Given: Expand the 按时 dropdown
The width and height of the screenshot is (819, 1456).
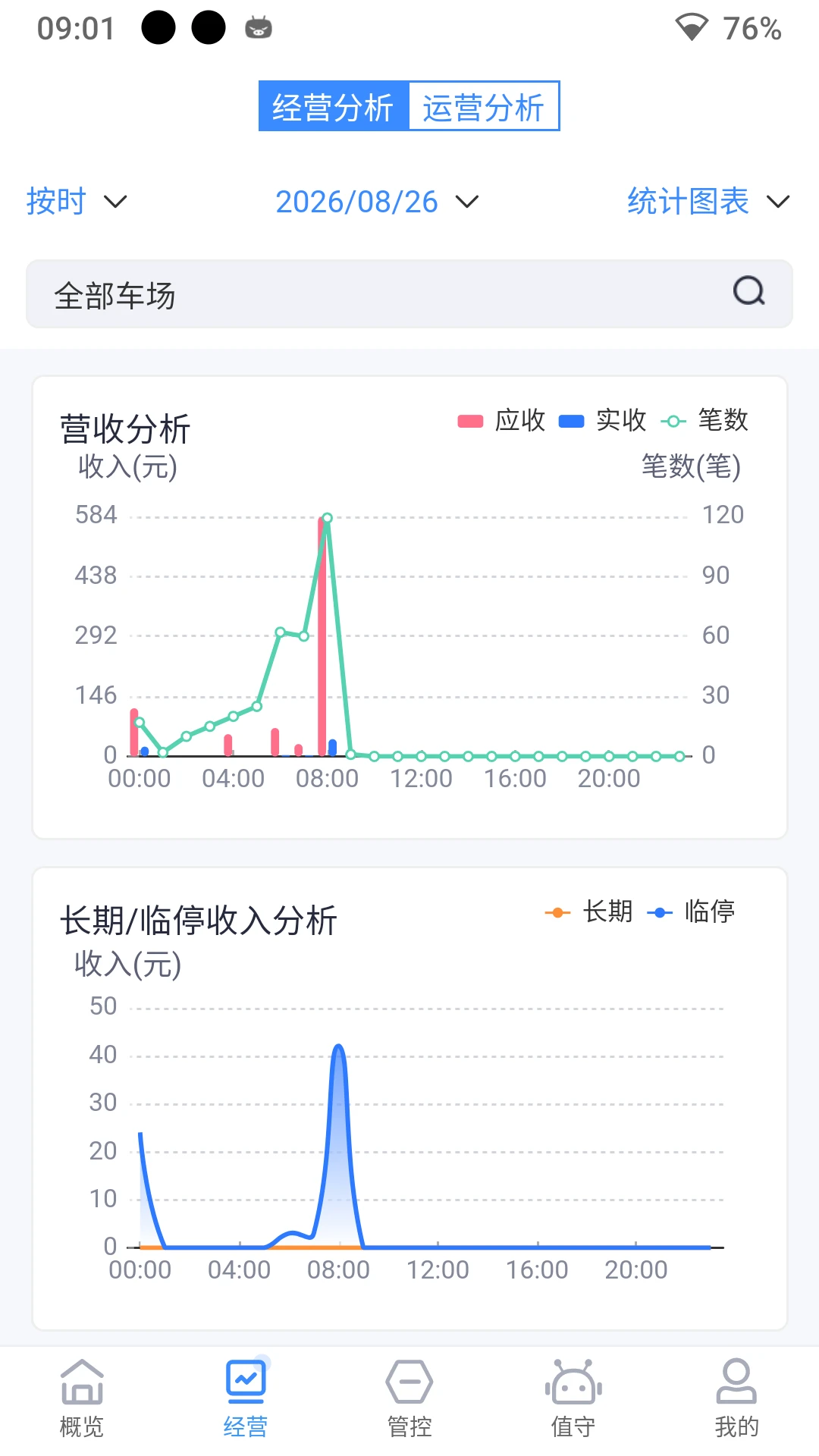Looking at the screenshot, I should (x=77, y=202).
